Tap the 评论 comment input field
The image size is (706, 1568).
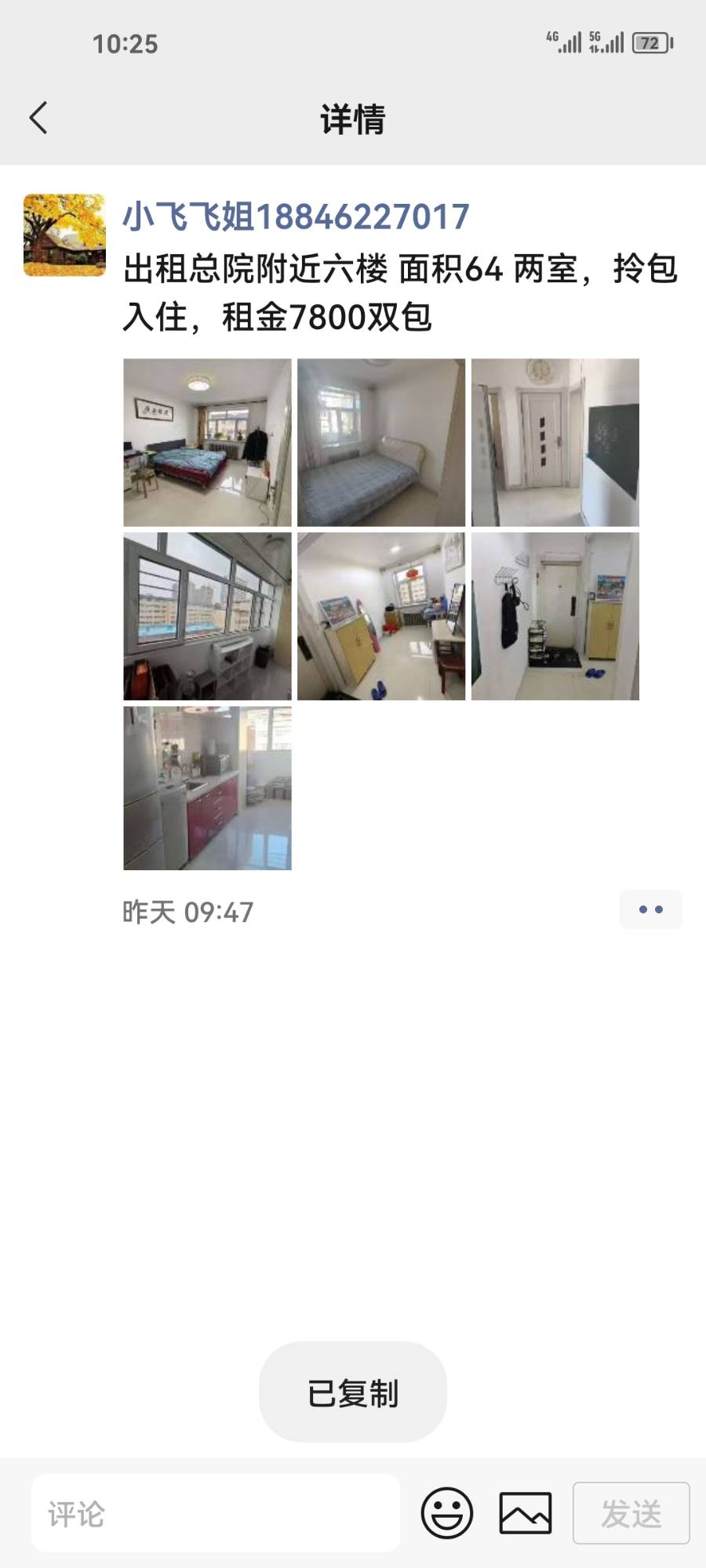(x=216, y=1513)
